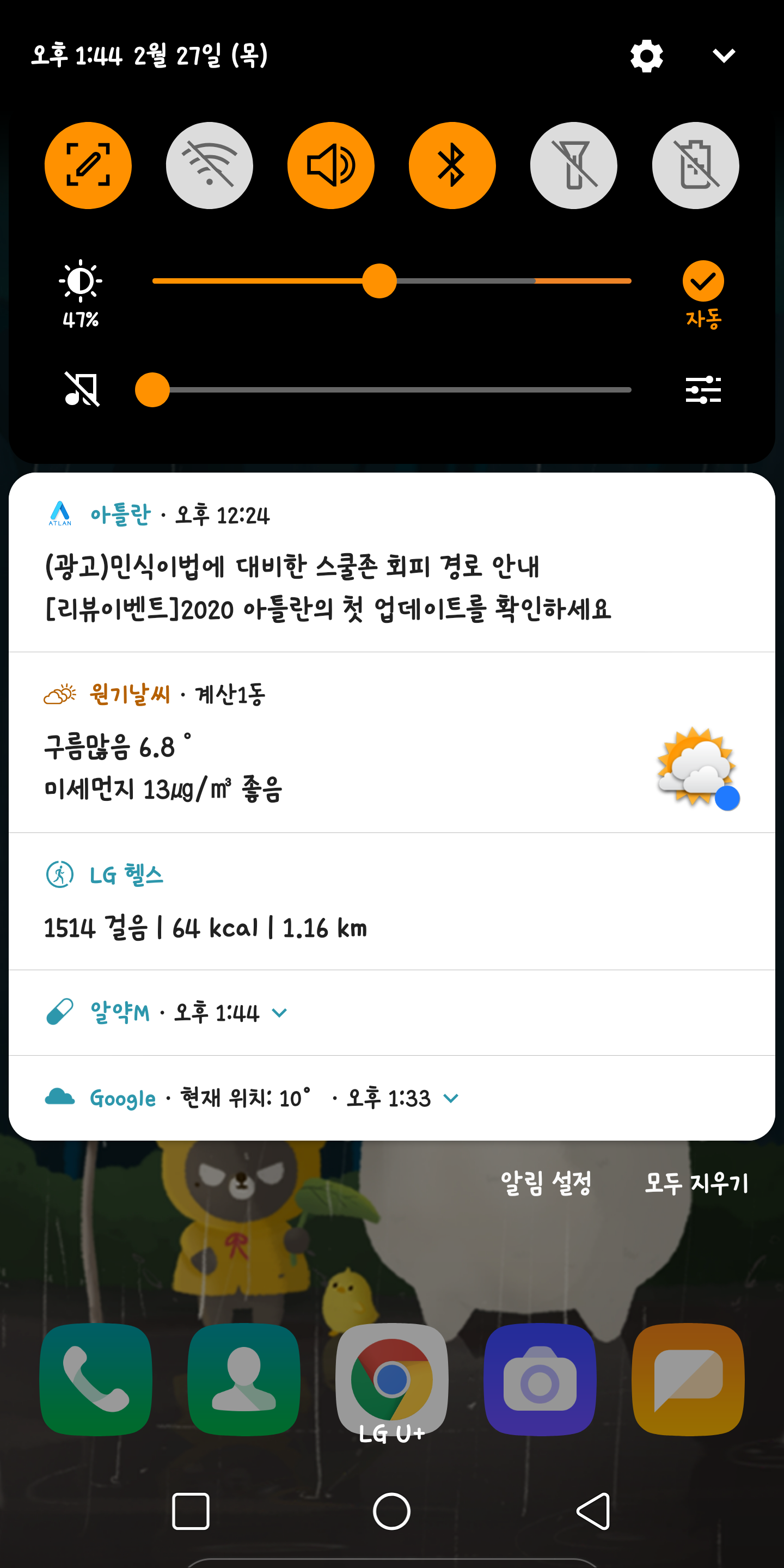This screenshot has height=1568, width=784.
Task: Open volume details with the sliders icon
Action: (703, 390)
